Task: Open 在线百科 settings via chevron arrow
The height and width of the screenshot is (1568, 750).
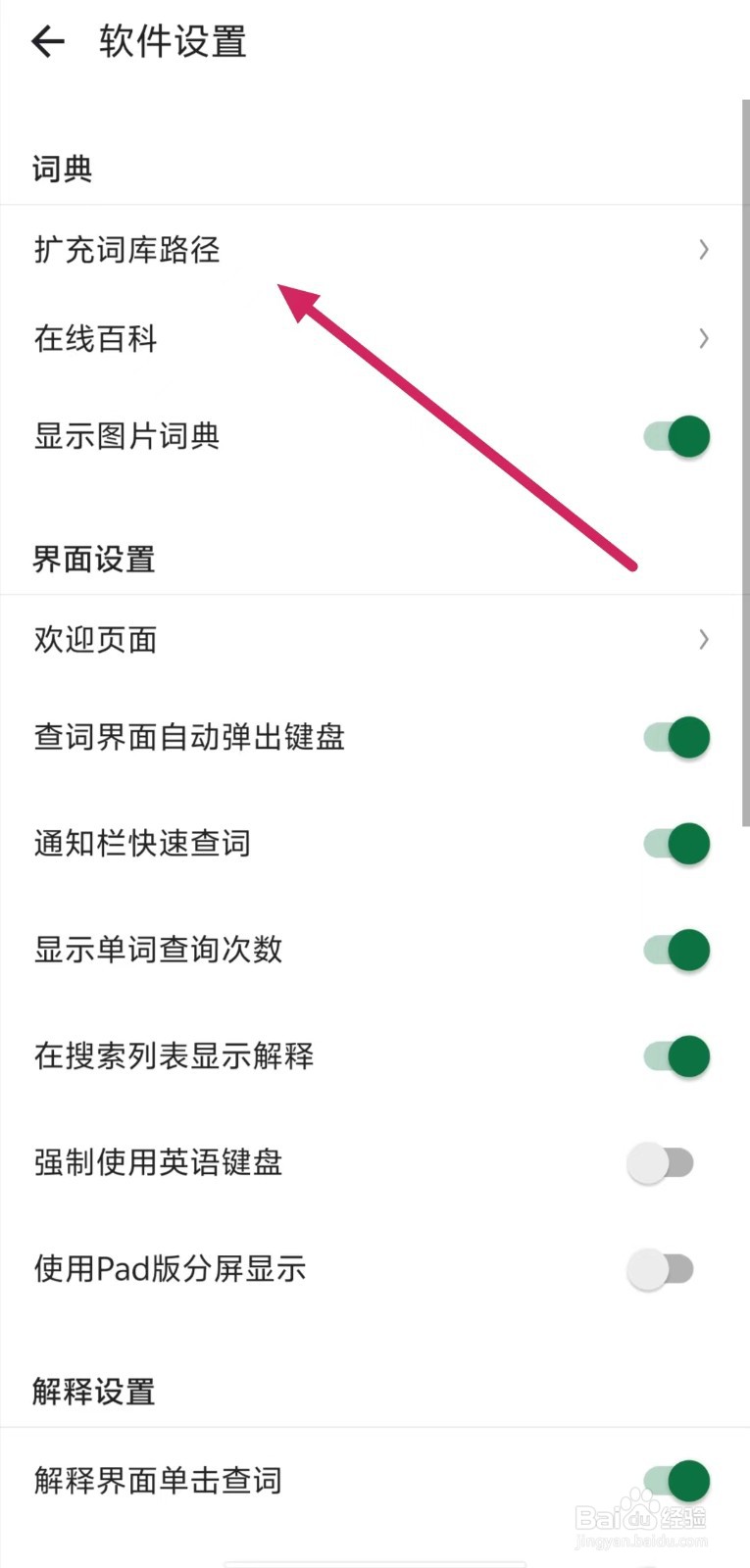Action: [x=703, y=338]
